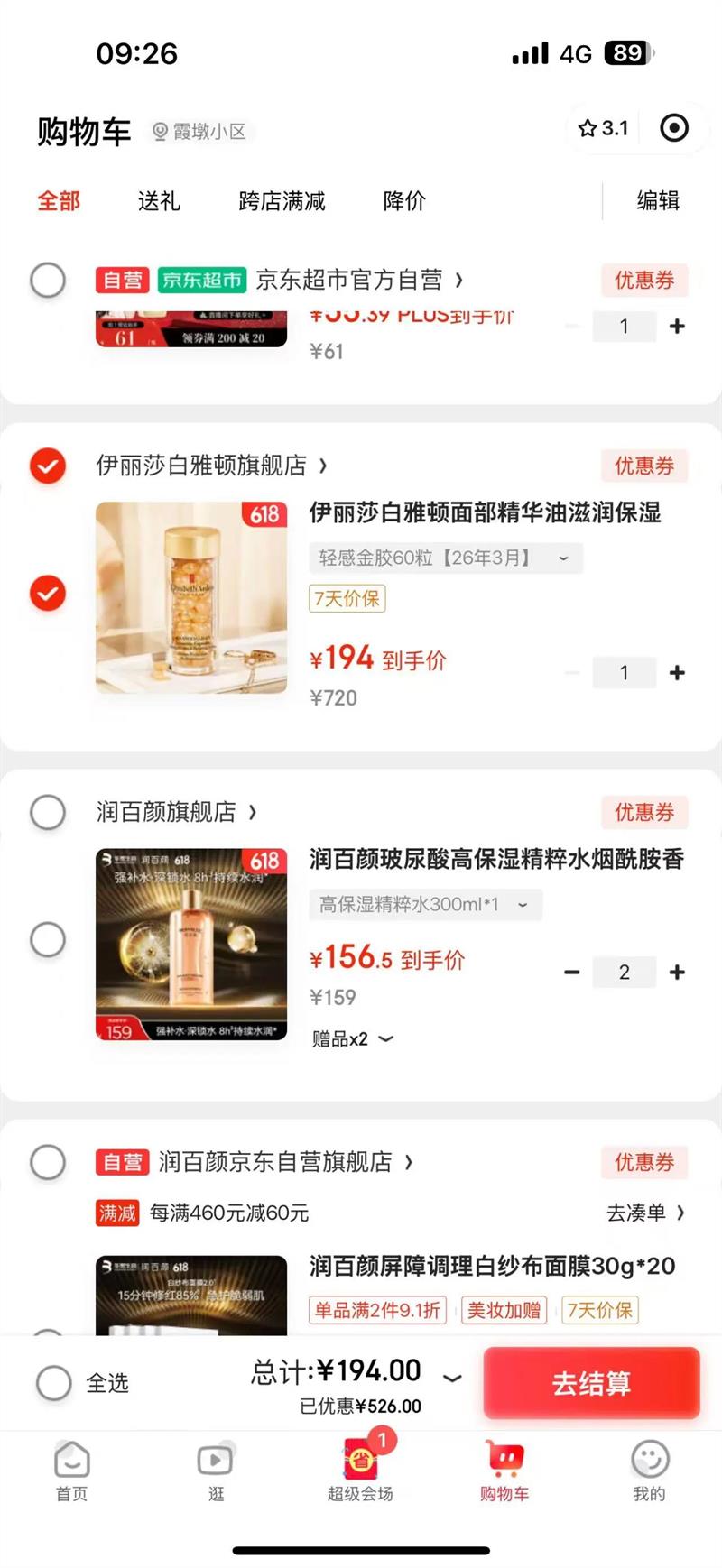Select the 润百颜旗舰店 store checkbox
Viewport: 722px width, 1568px height.
tap(48, 812)
